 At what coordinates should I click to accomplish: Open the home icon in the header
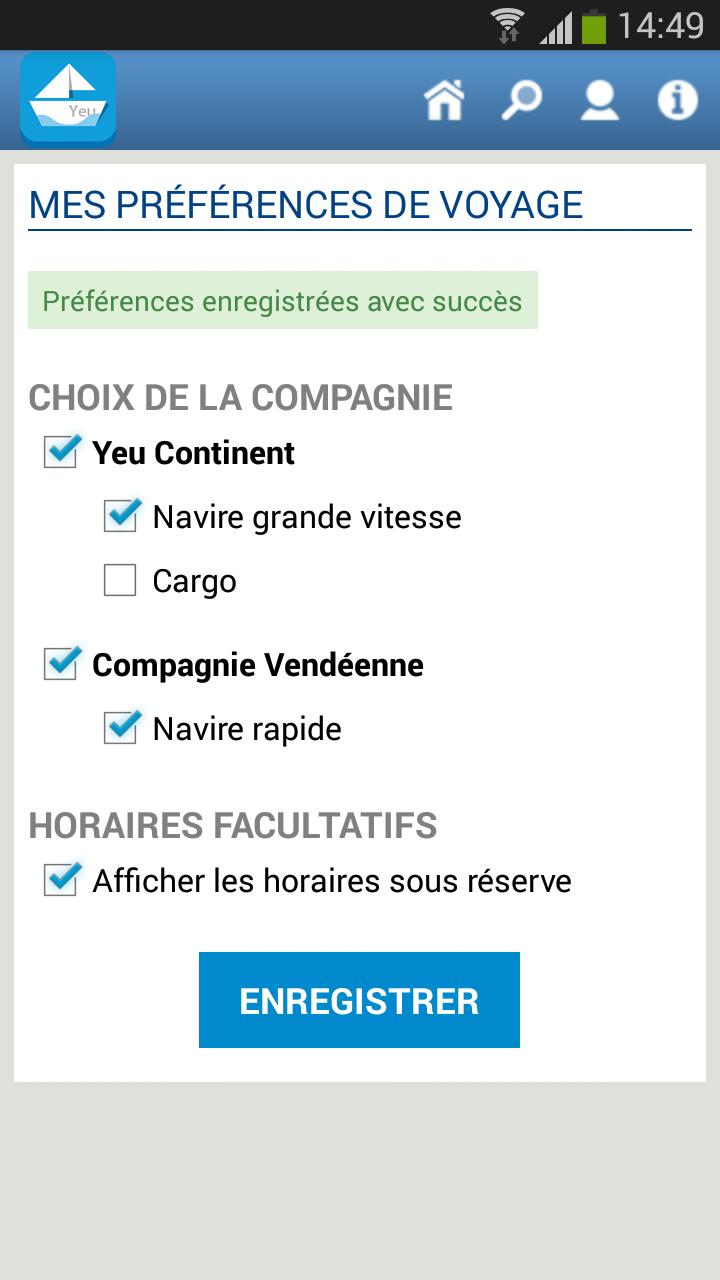click(x=445, y=101)
